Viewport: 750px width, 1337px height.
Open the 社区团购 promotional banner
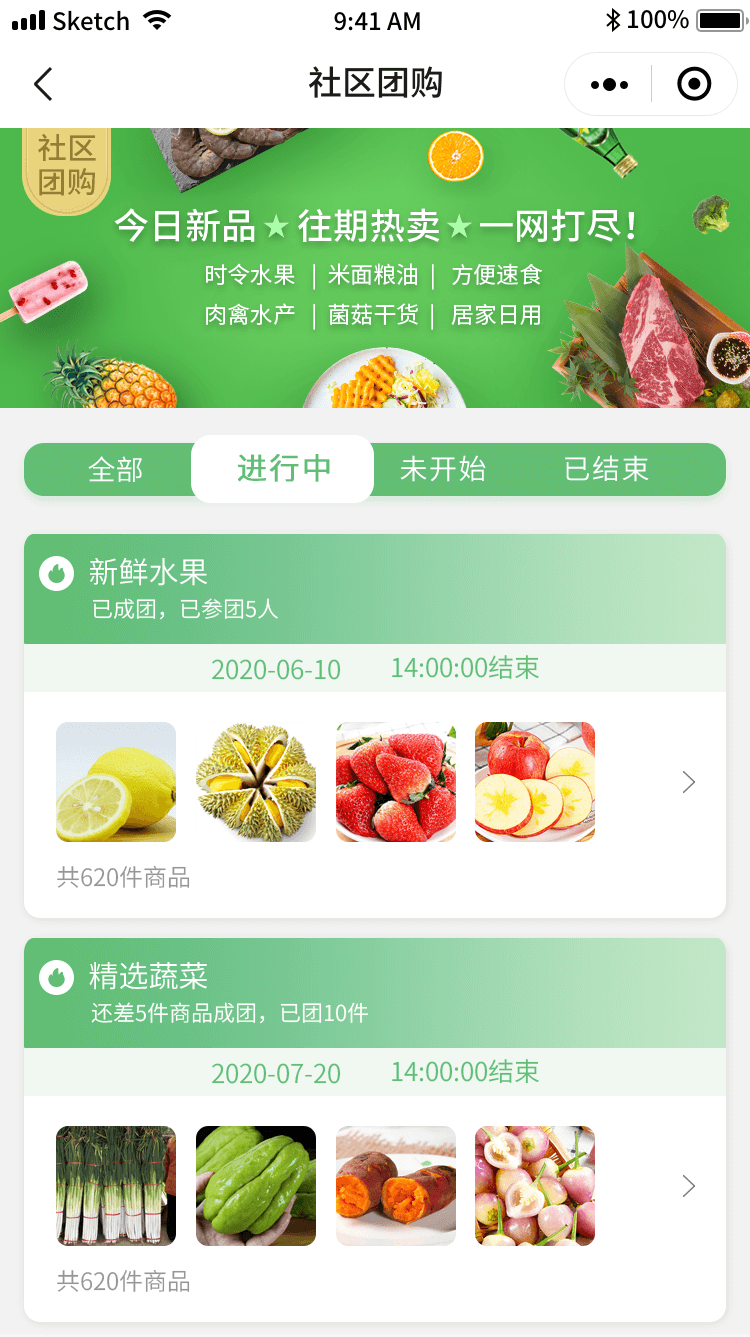click(x=375, y=267)
